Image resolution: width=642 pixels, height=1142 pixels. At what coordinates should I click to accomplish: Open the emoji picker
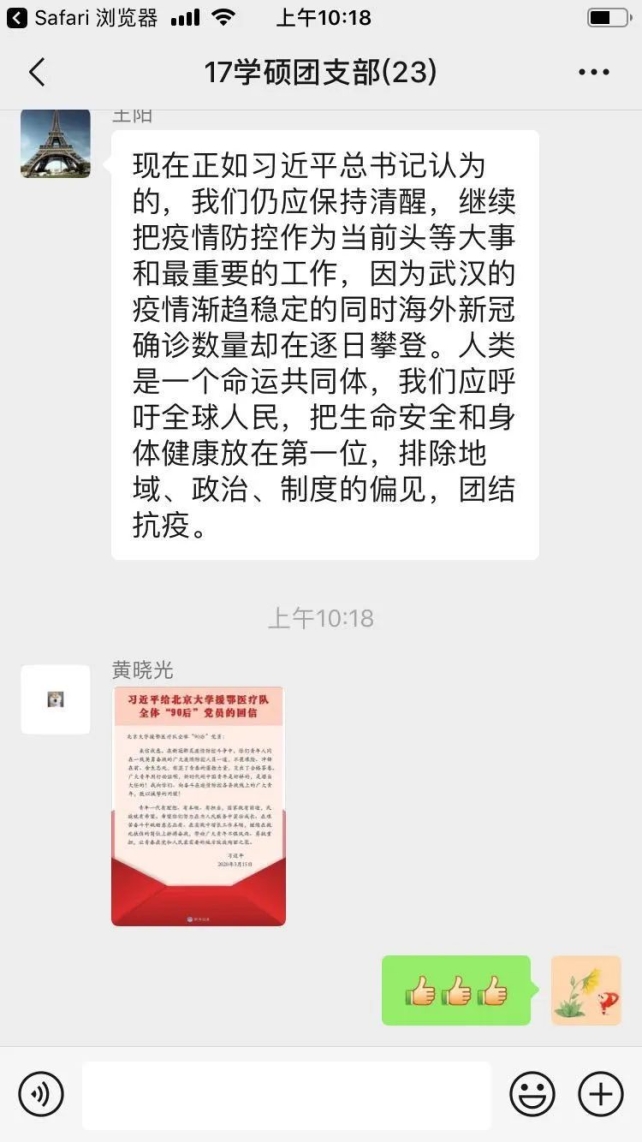532,1094
